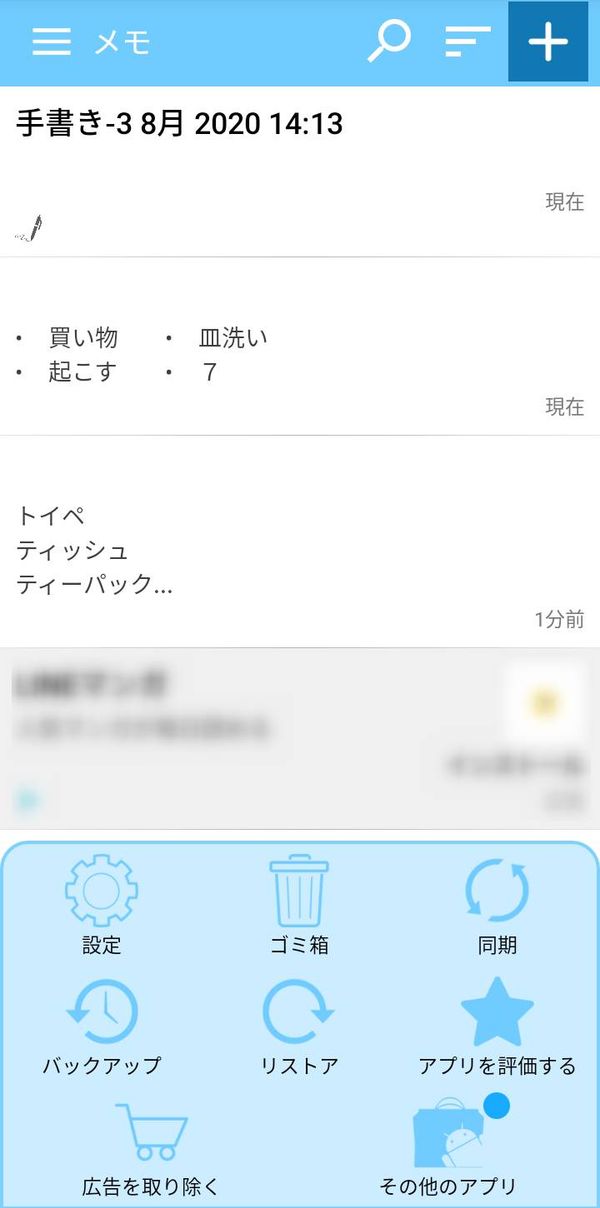The height and width of the screenshot is (1208, 600).
Task: Open the hamburger drawer menu
Action: [51, 42]
